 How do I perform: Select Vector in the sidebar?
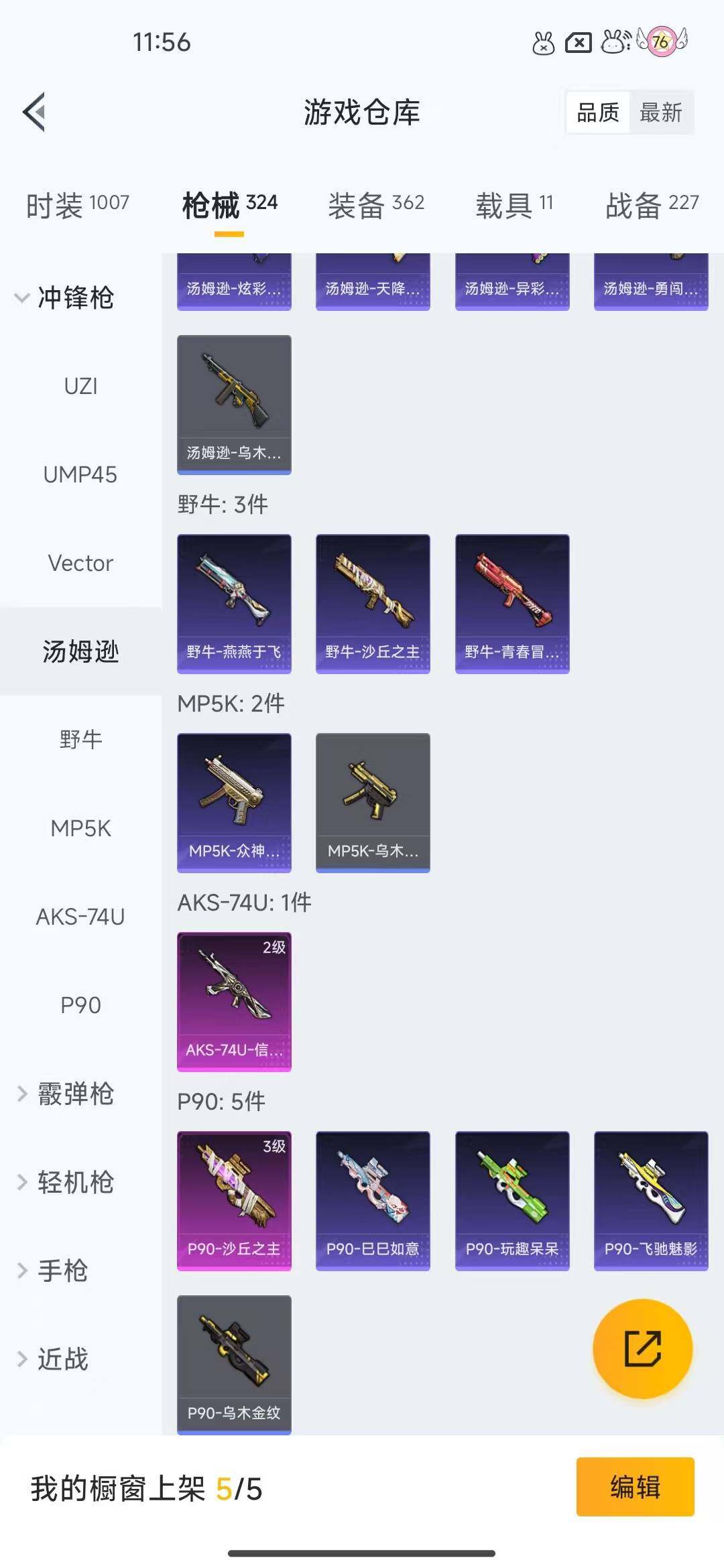[80, 564]
